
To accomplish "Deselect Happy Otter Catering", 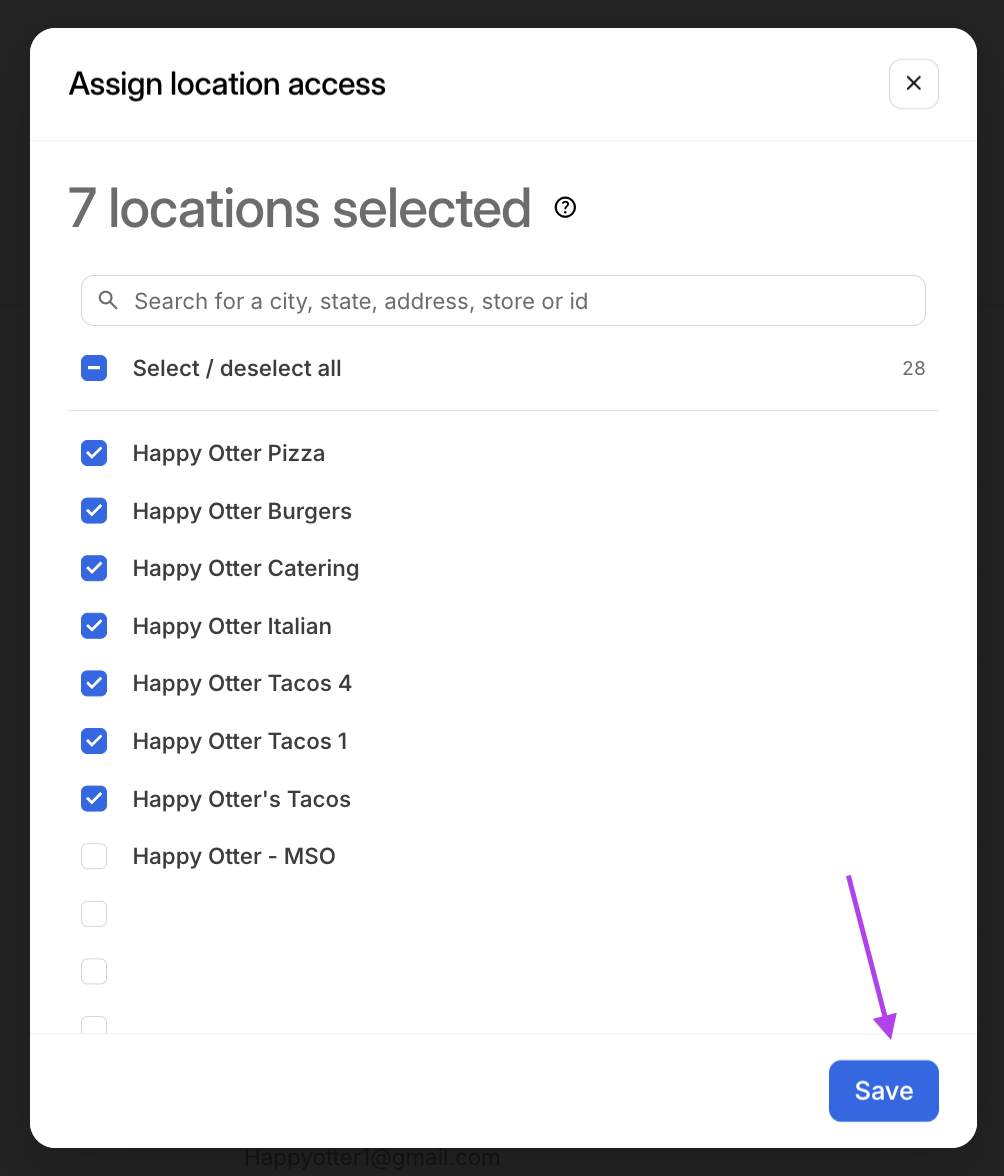I will pyautogui.click(x=94, y=569).
